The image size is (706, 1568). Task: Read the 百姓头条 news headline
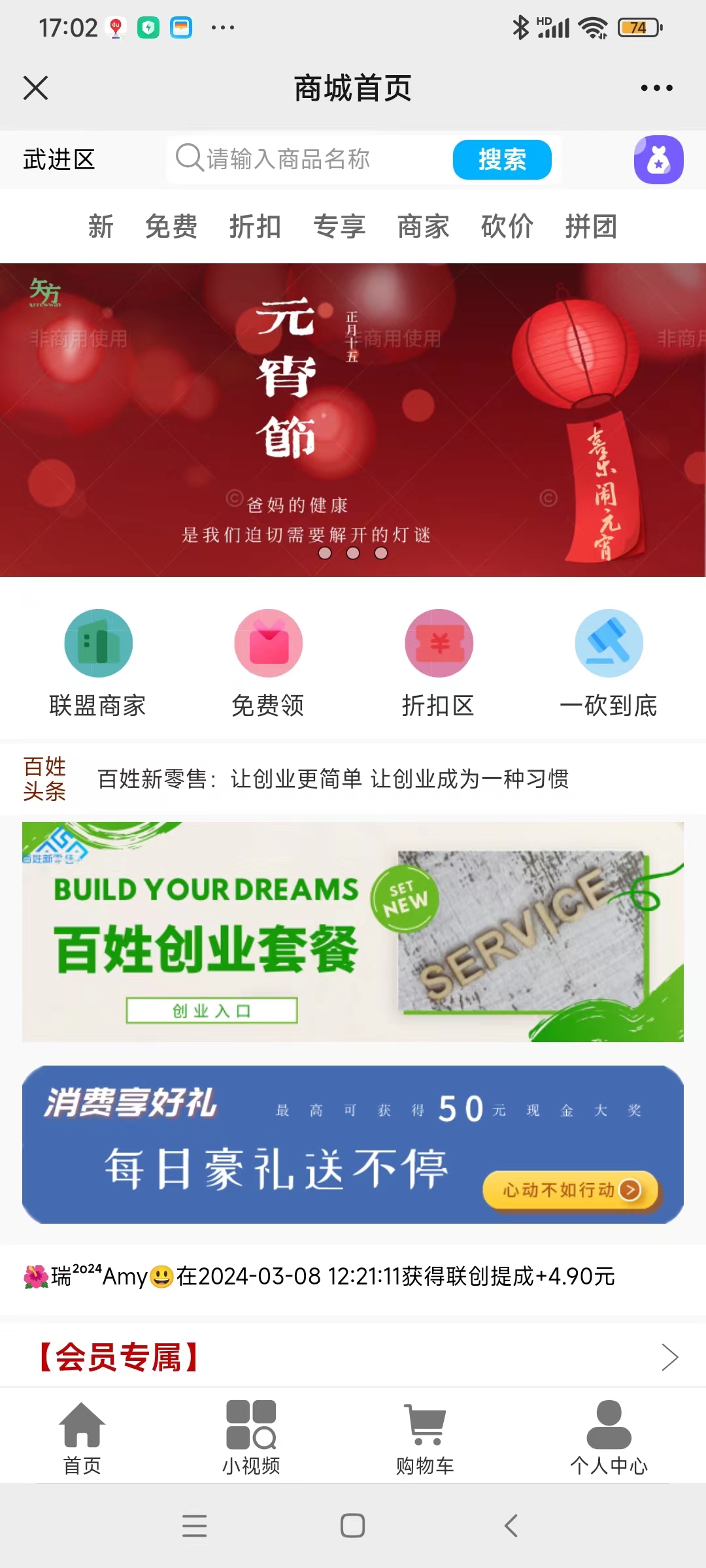[x=333, y=779]
